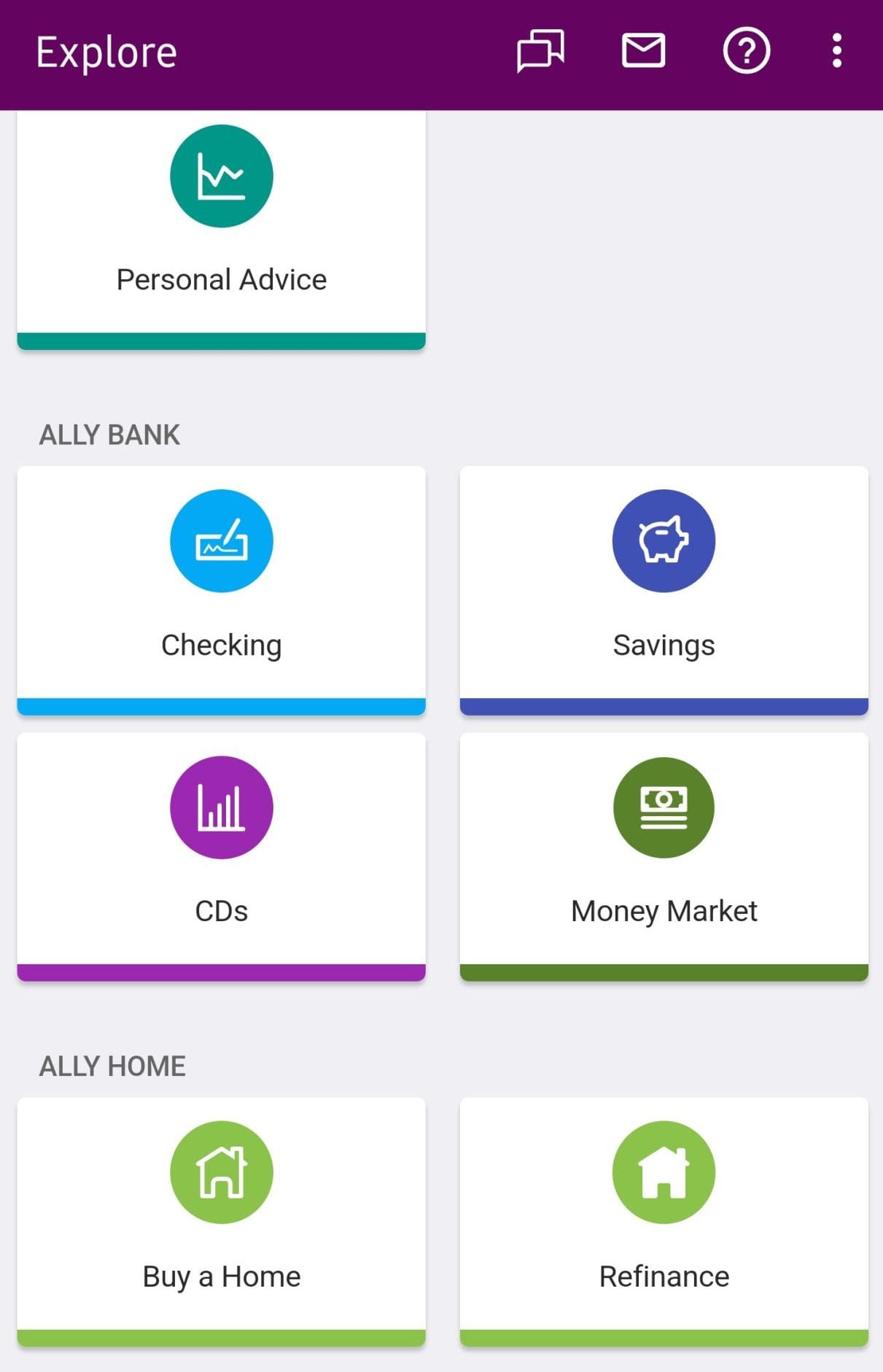Open the chat conversations icon

pos(540,50)
